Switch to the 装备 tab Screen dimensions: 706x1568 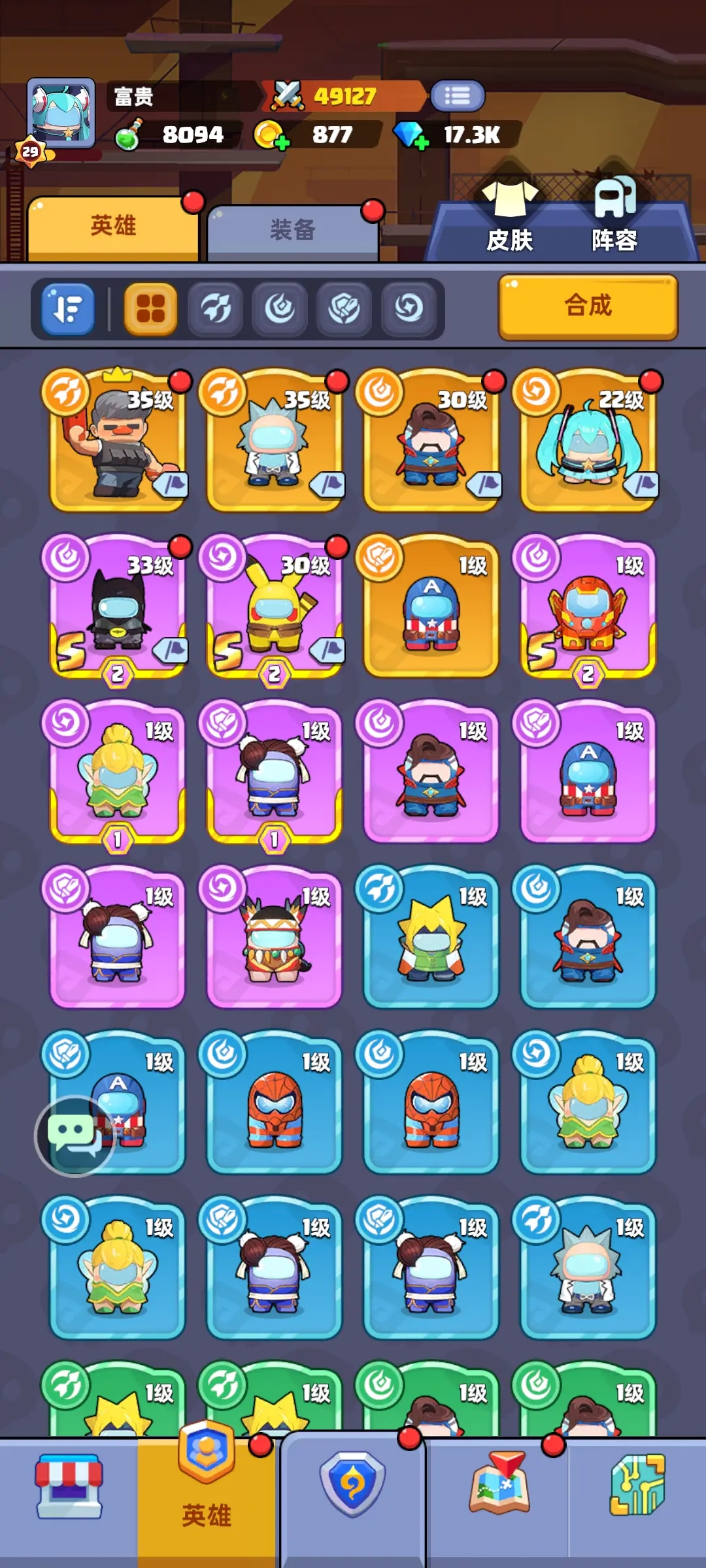tap(292, 230)
